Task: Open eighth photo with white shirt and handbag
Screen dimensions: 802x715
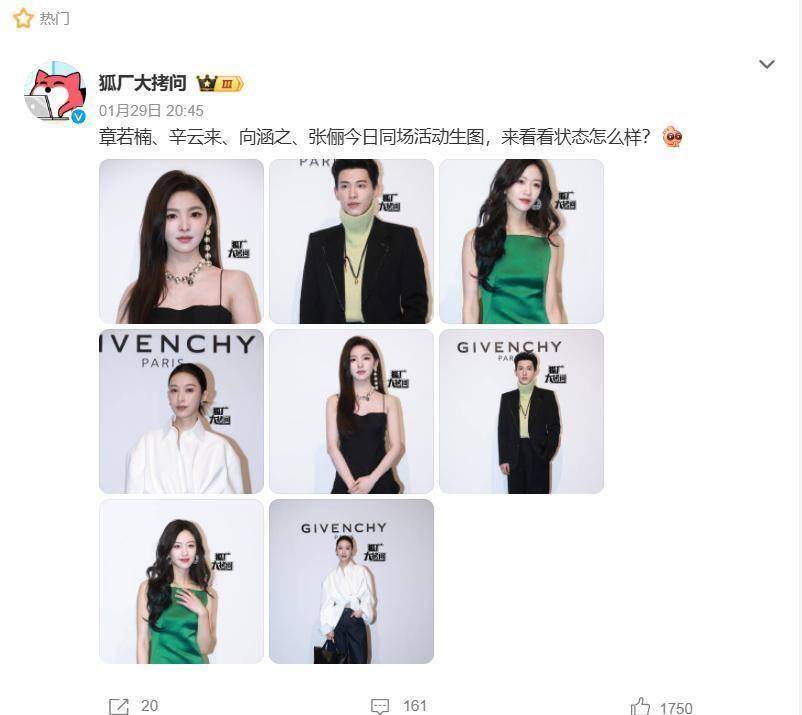Action: [x=351, y=581]
